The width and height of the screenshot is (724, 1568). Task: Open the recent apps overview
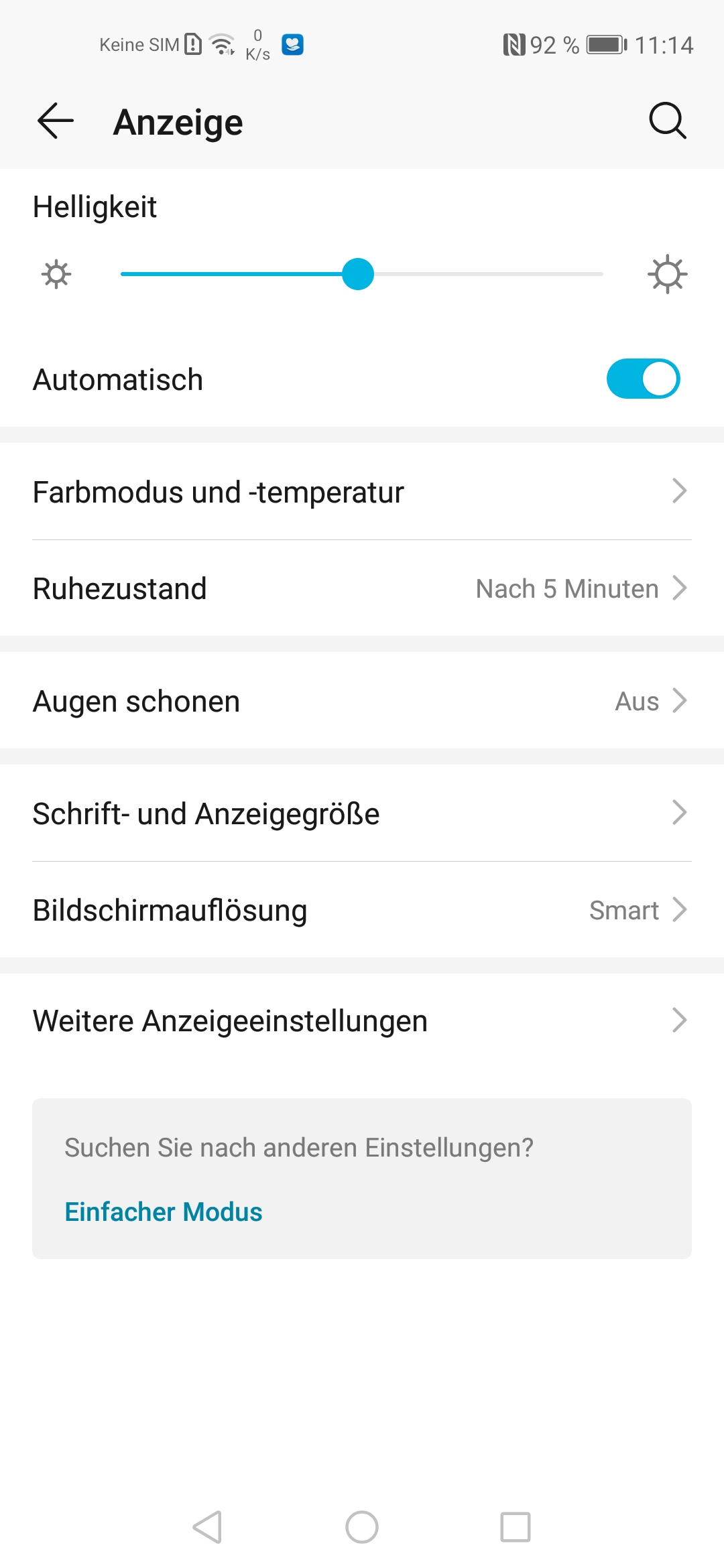(x=516, y=1527)
